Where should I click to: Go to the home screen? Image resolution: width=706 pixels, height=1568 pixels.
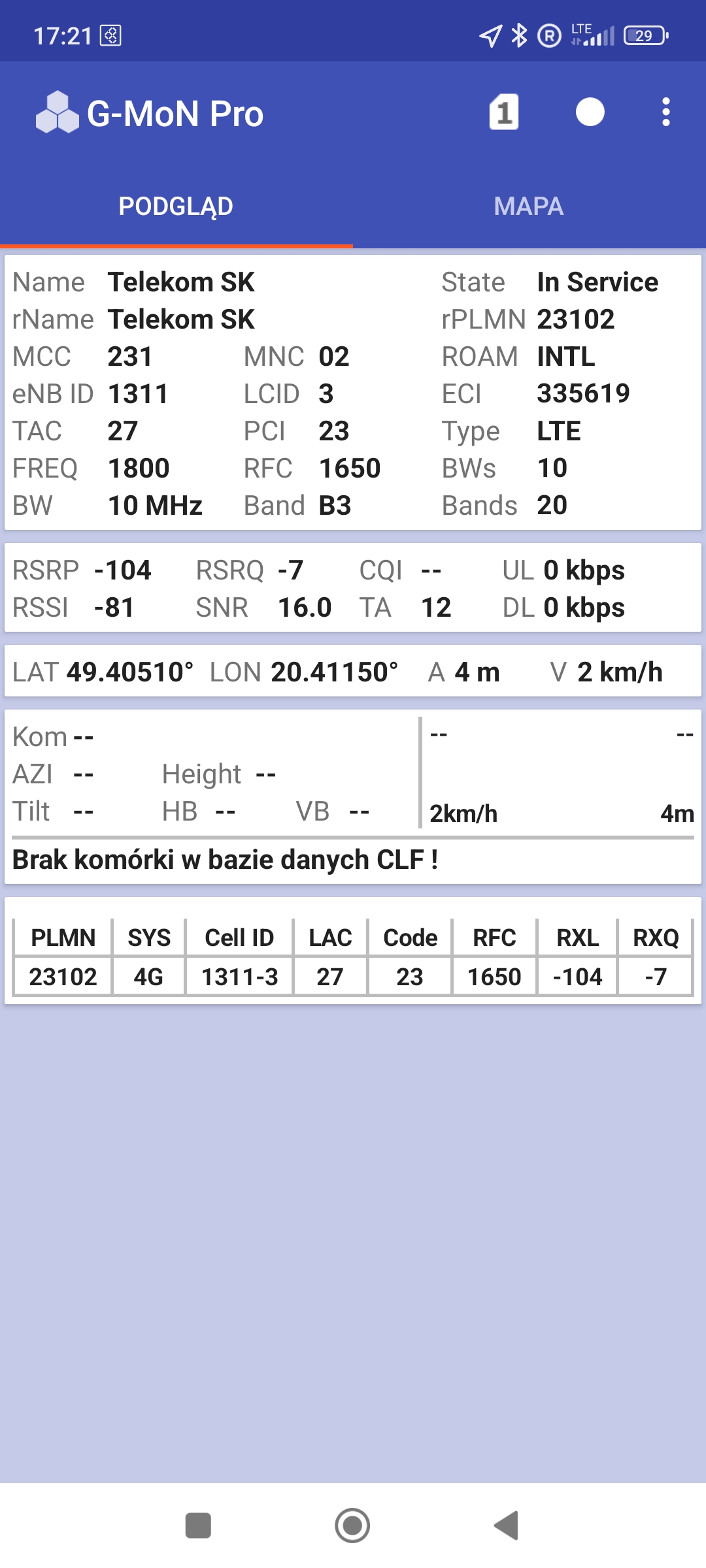[352, 1526]
